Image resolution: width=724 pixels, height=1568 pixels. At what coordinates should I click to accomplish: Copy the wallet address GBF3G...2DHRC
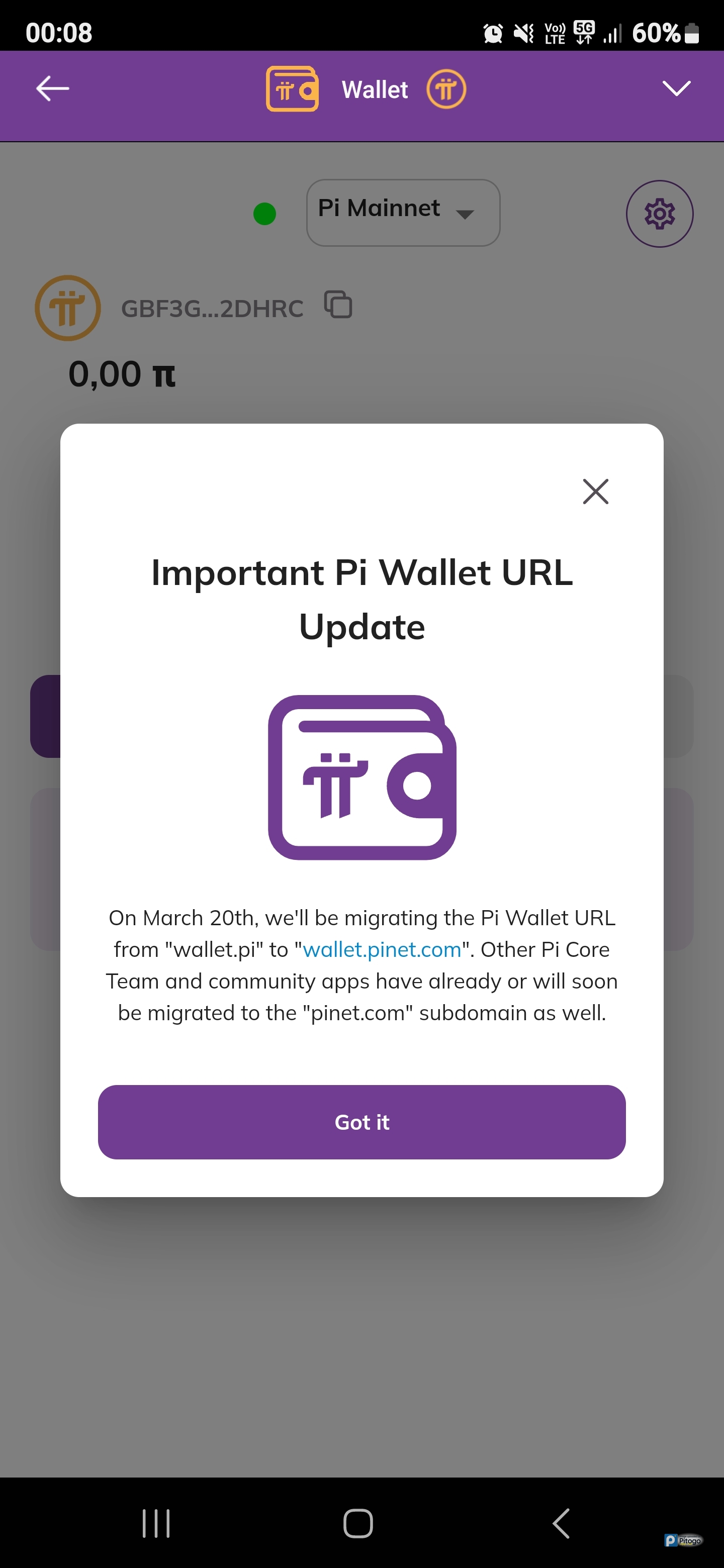pyautogui.click(x=338, y=305)
